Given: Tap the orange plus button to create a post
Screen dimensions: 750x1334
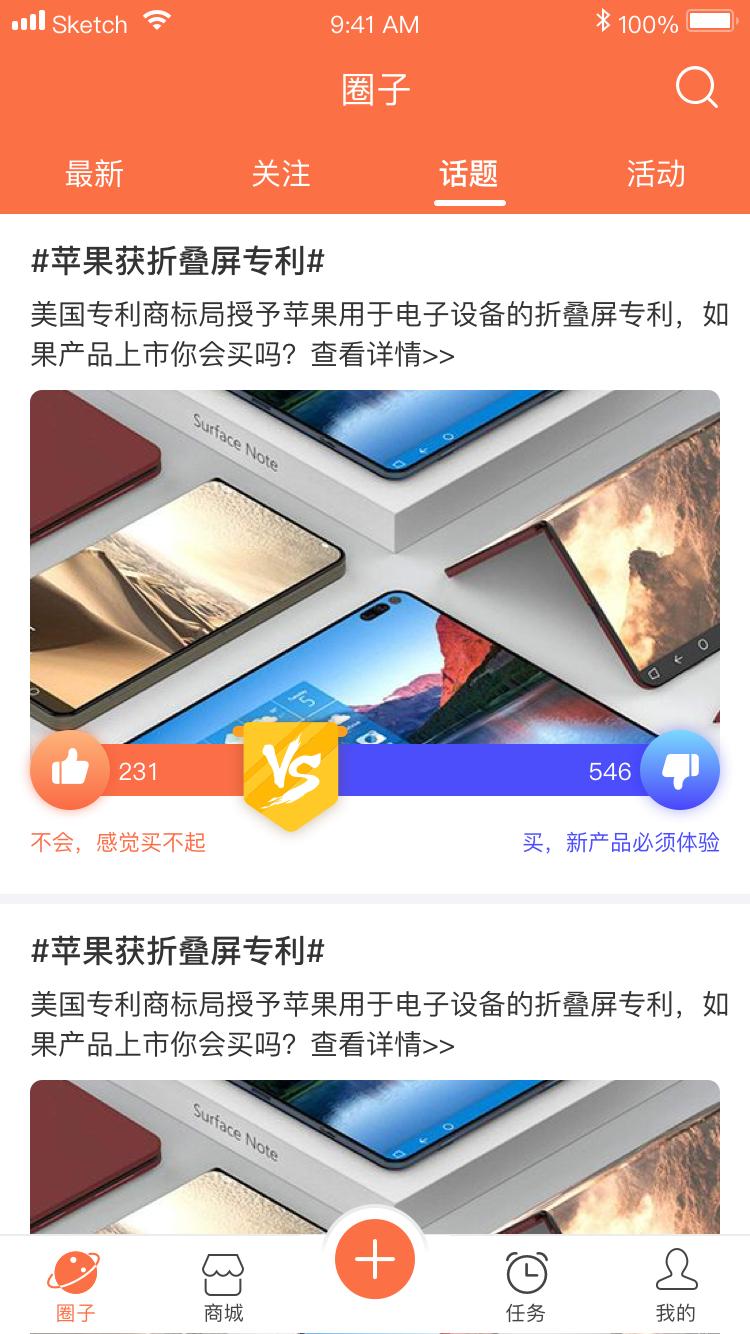Looking at the screenshot, I should [x=375, y=1259].
